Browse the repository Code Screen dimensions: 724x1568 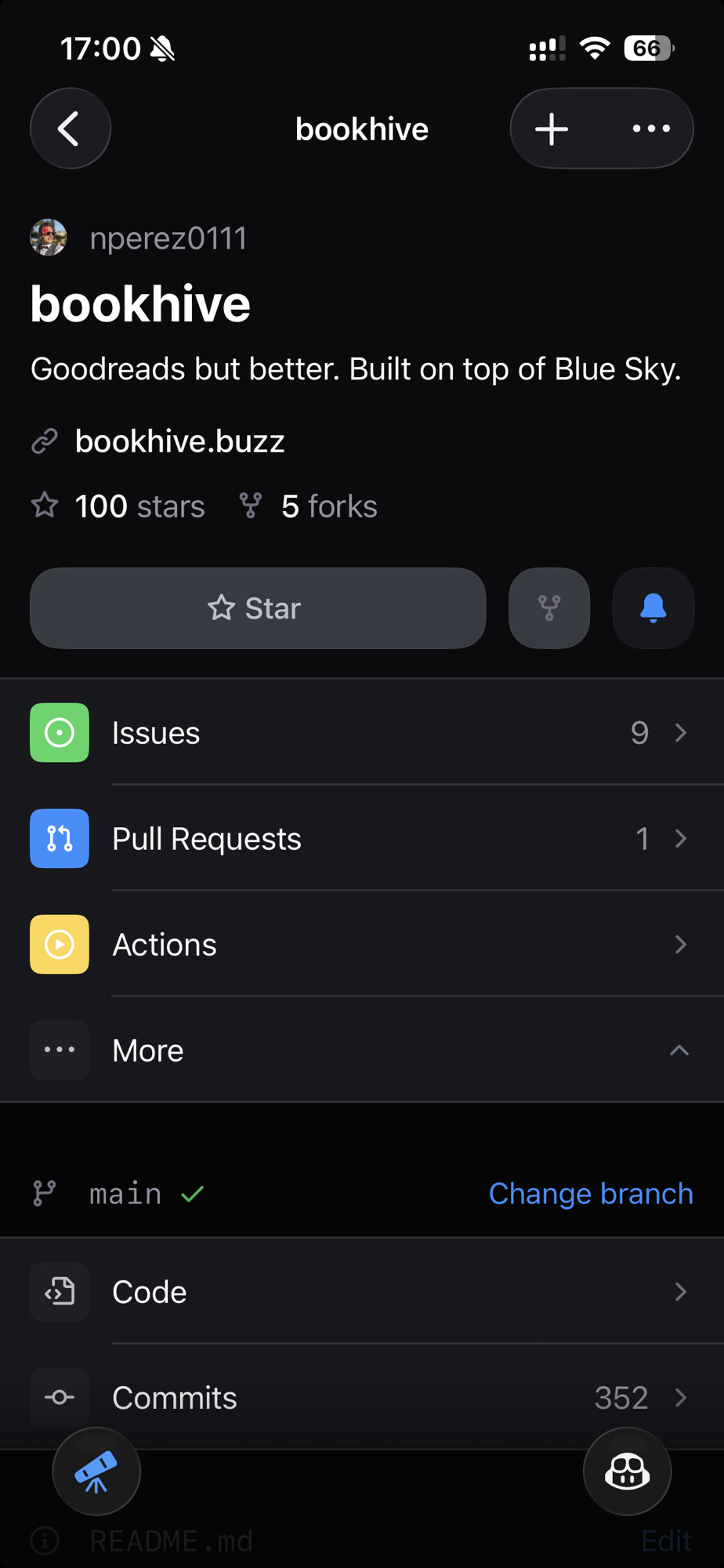pos(361,1291)
